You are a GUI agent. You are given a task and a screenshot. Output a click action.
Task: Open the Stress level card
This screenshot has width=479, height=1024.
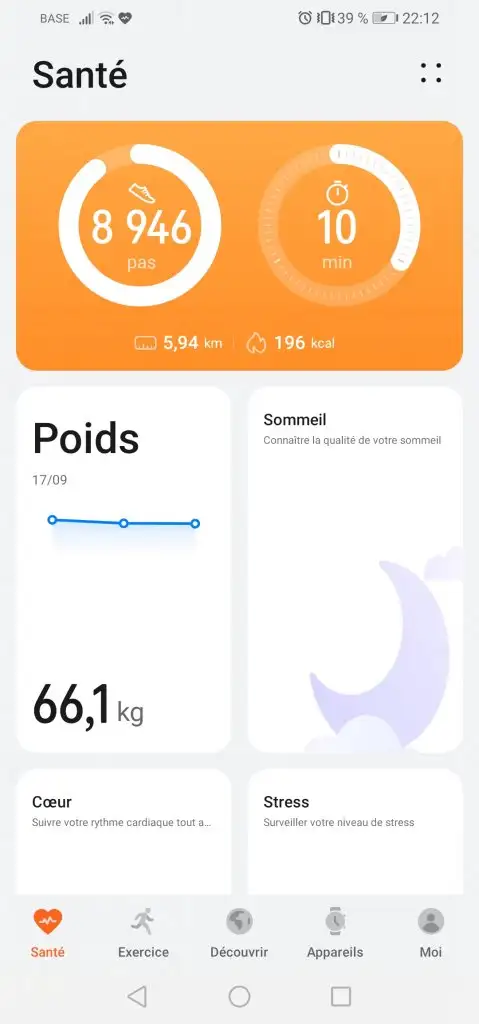pos(355,831)
